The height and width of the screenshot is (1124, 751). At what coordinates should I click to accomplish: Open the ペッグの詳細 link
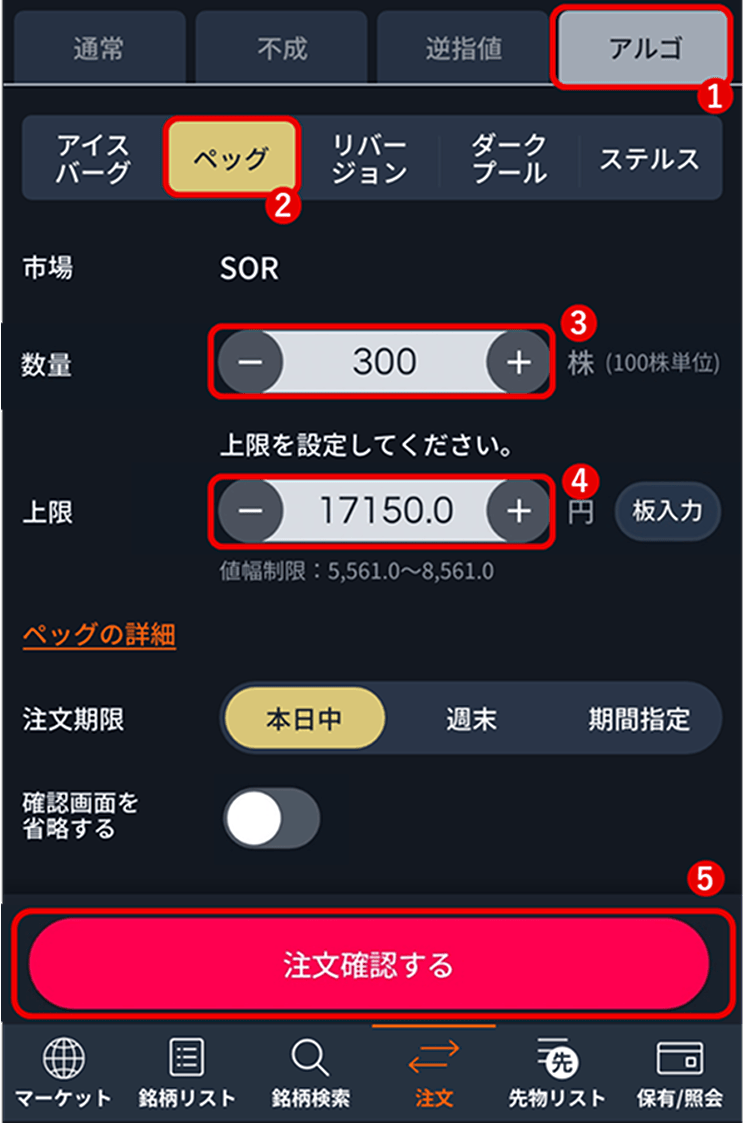(x=99, y=635)
